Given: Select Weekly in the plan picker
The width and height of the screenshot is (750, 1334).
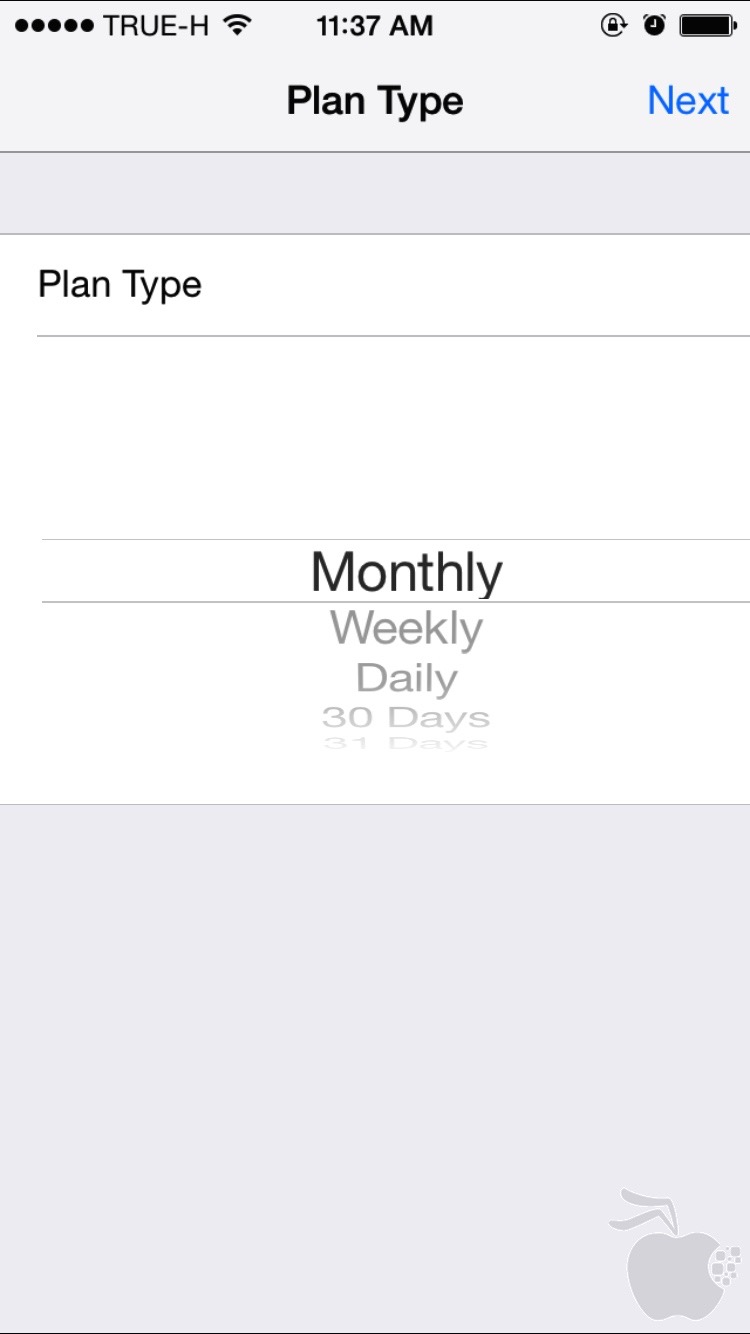Looking at the screenshot, I should [406, 628].
